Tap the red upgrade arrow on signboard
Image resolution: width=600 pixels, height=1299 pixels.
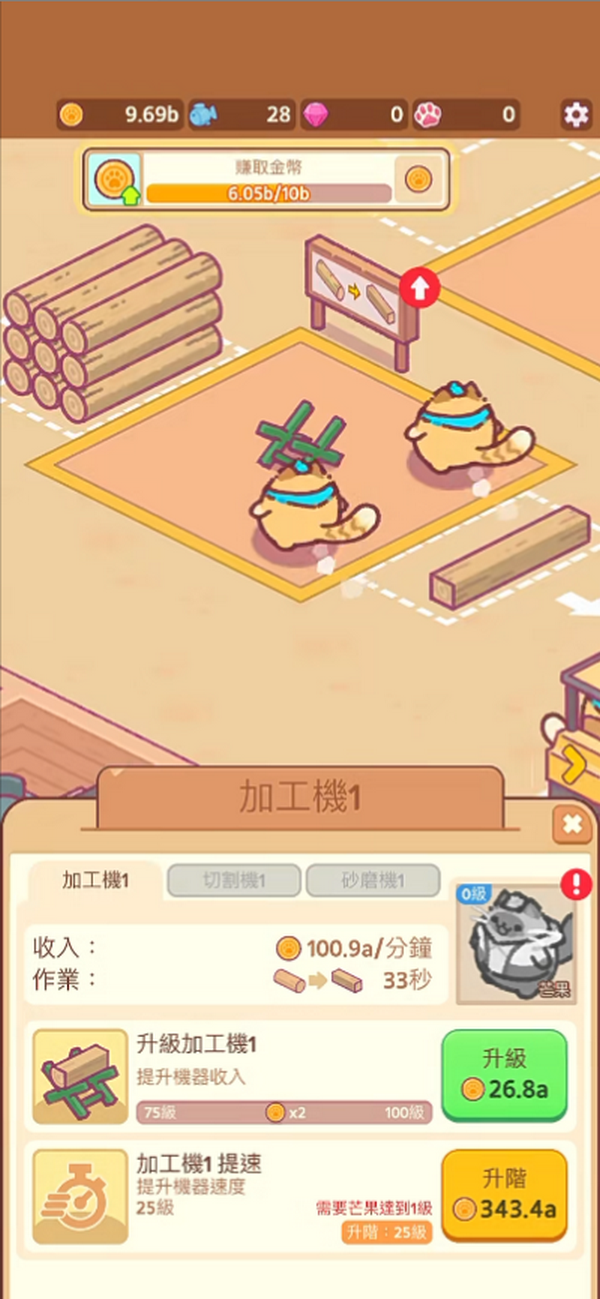[420, 289]
